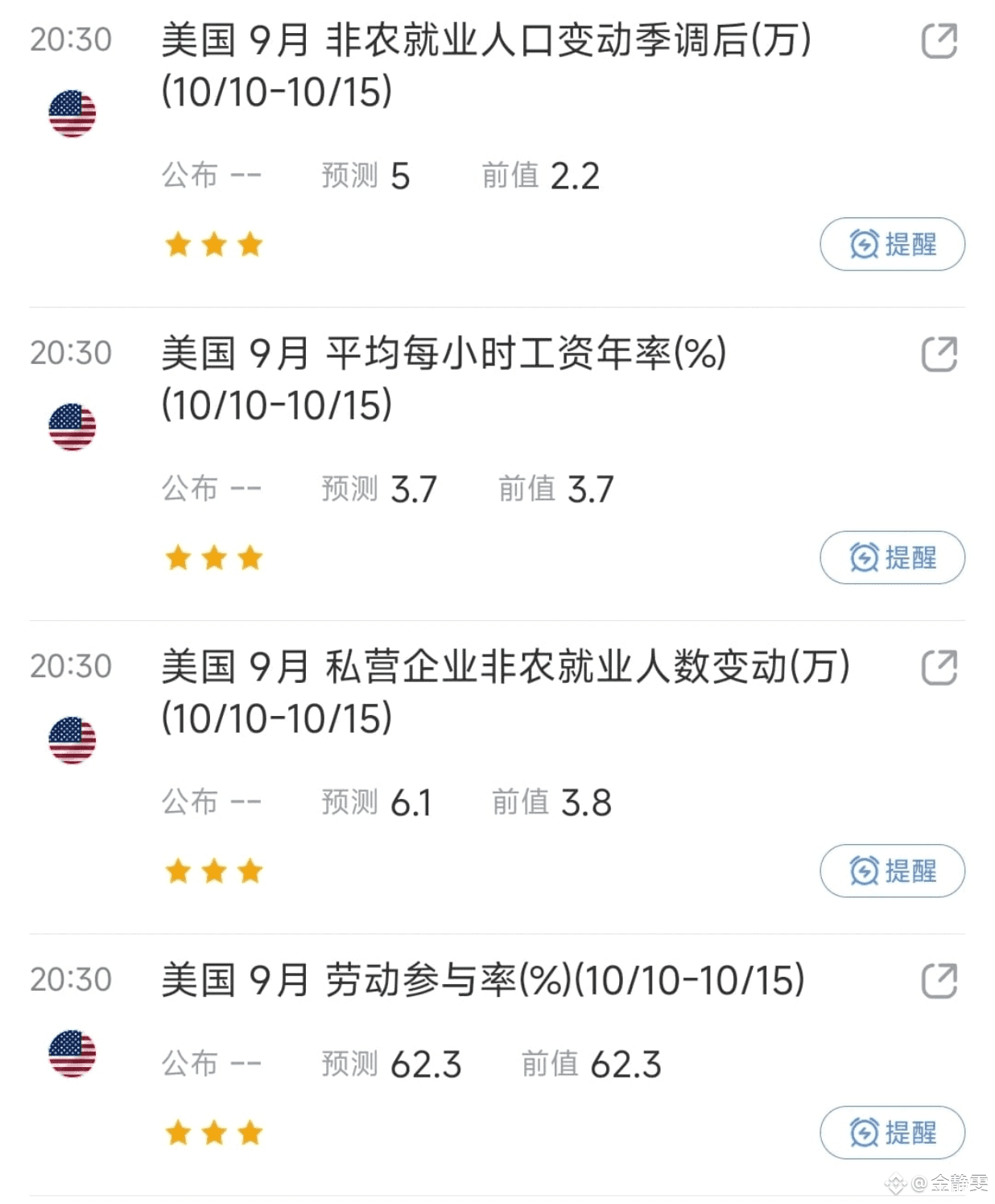Set 提醒 for 劳动参与率

(892, 1132)
